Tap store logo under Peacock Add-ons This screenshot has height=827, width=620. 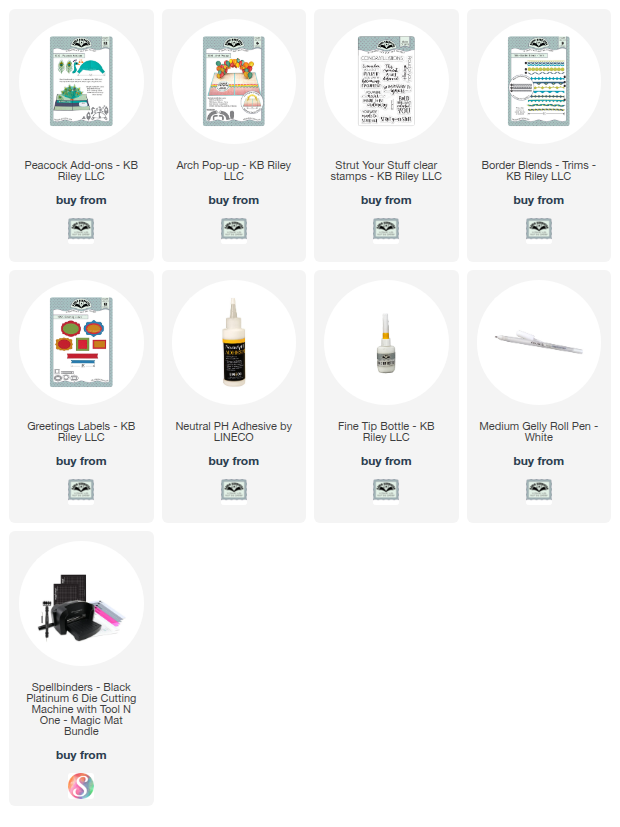81,230
